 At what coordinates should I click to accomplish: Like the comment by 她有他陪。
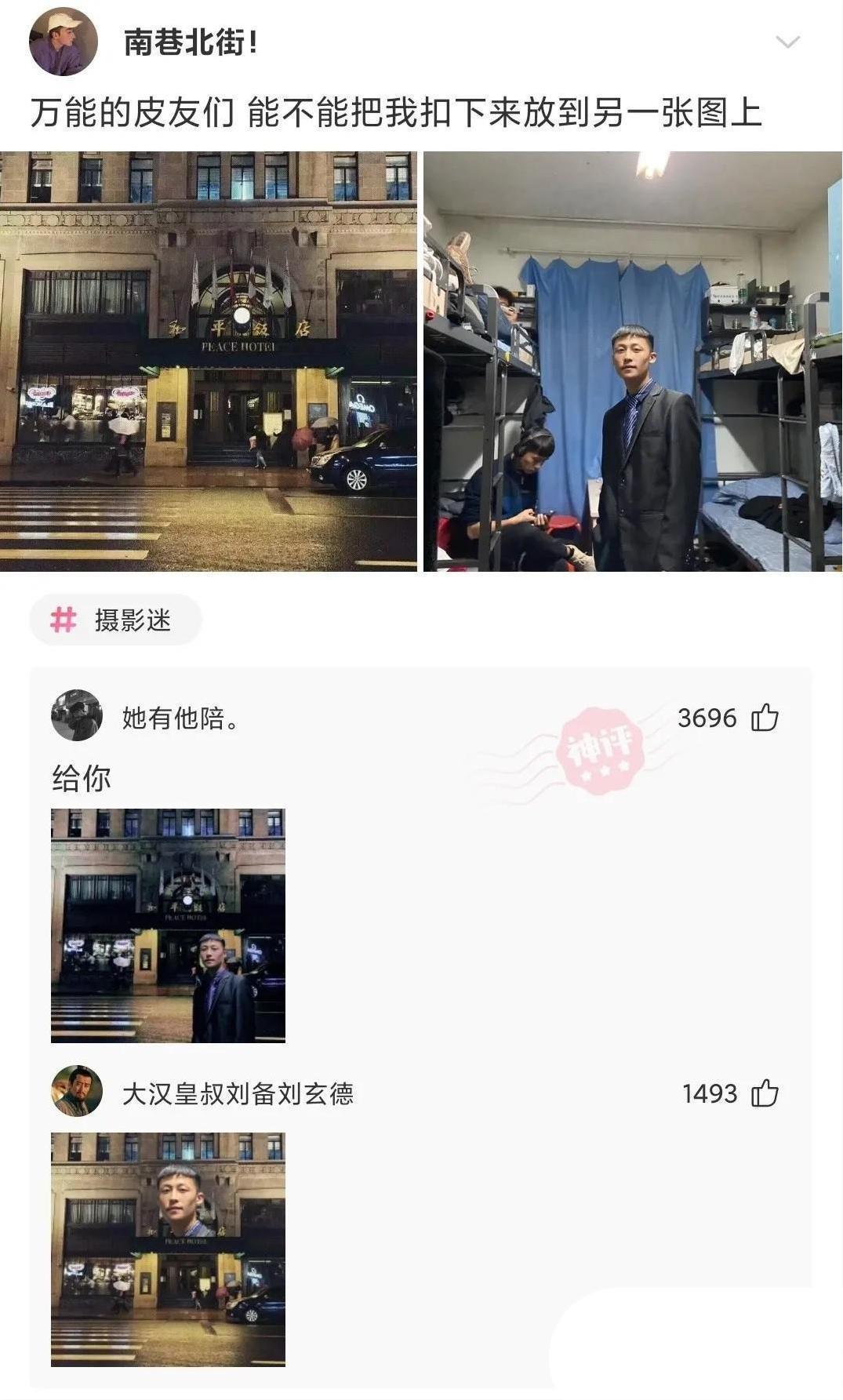click(765, 718)
